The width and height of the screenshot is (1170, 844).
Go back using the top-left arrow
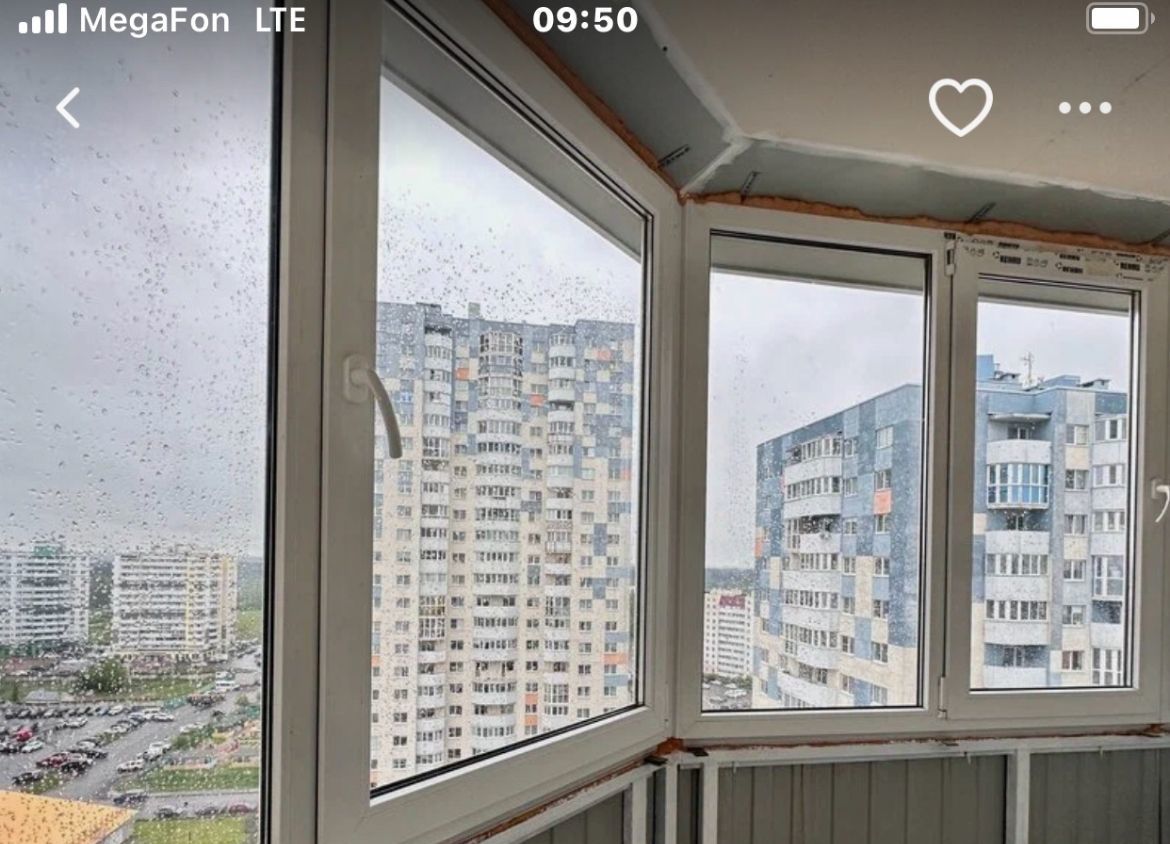[68, 107]
